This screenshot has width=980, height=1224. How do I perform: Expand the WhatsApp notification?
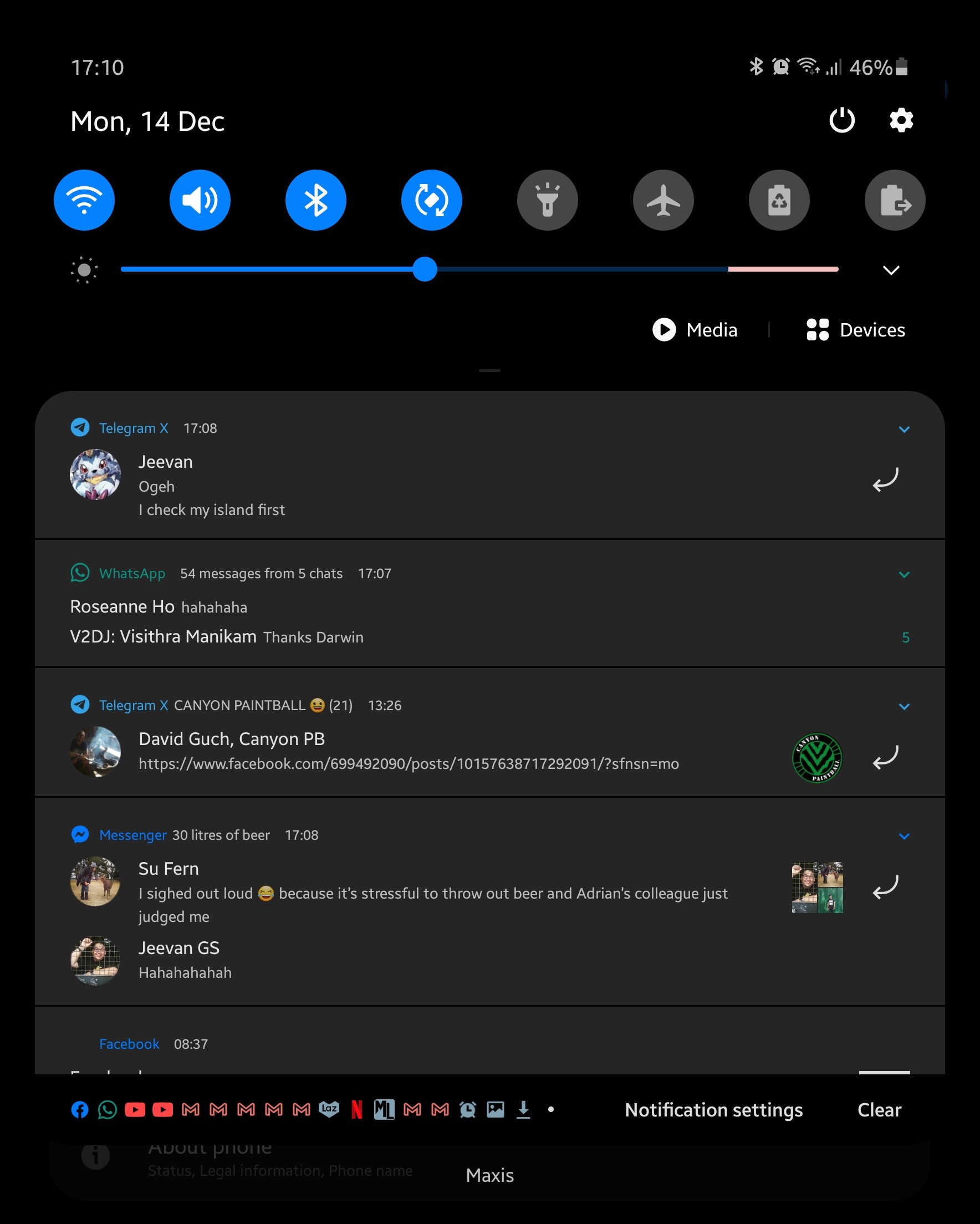[x=904, y=574]
